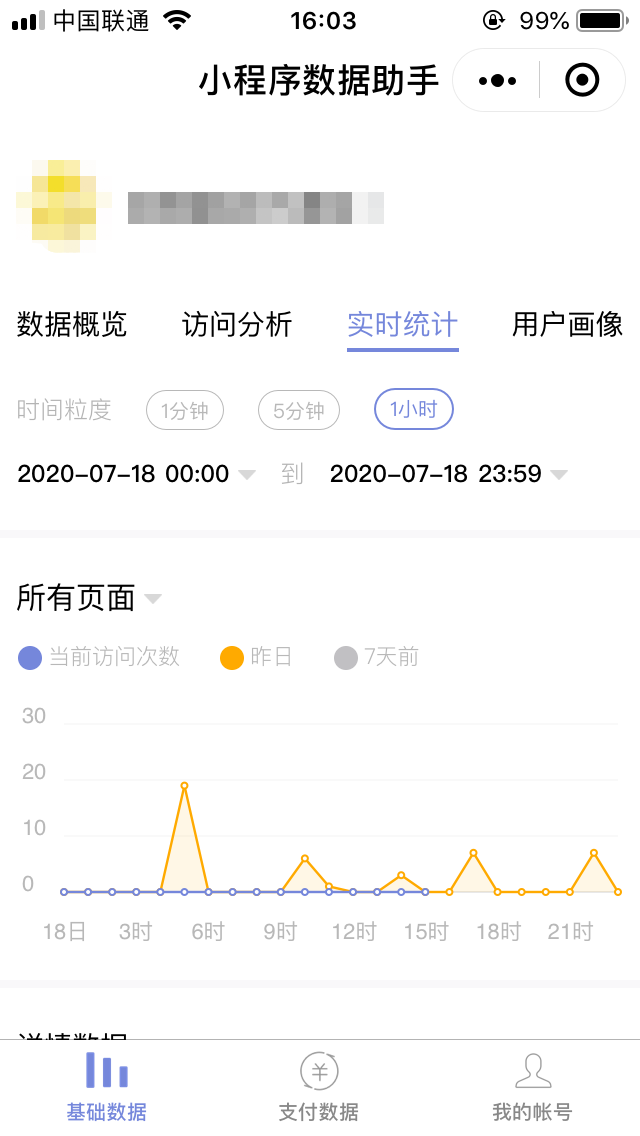Select the 实时统计 tab
640x1136 pixels.
[402, 325]
